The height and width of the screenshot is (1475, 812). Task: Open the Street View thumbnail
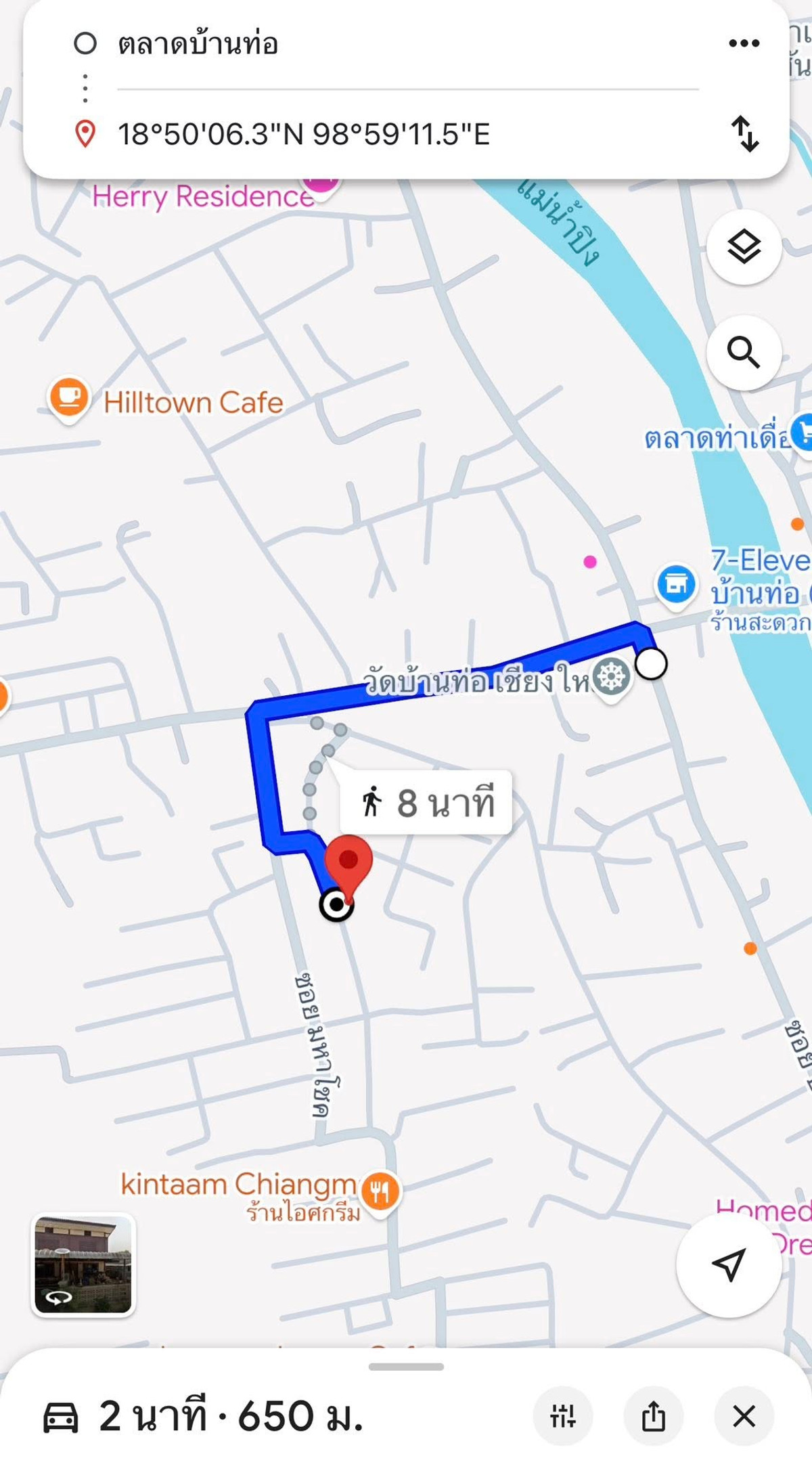83,1264
